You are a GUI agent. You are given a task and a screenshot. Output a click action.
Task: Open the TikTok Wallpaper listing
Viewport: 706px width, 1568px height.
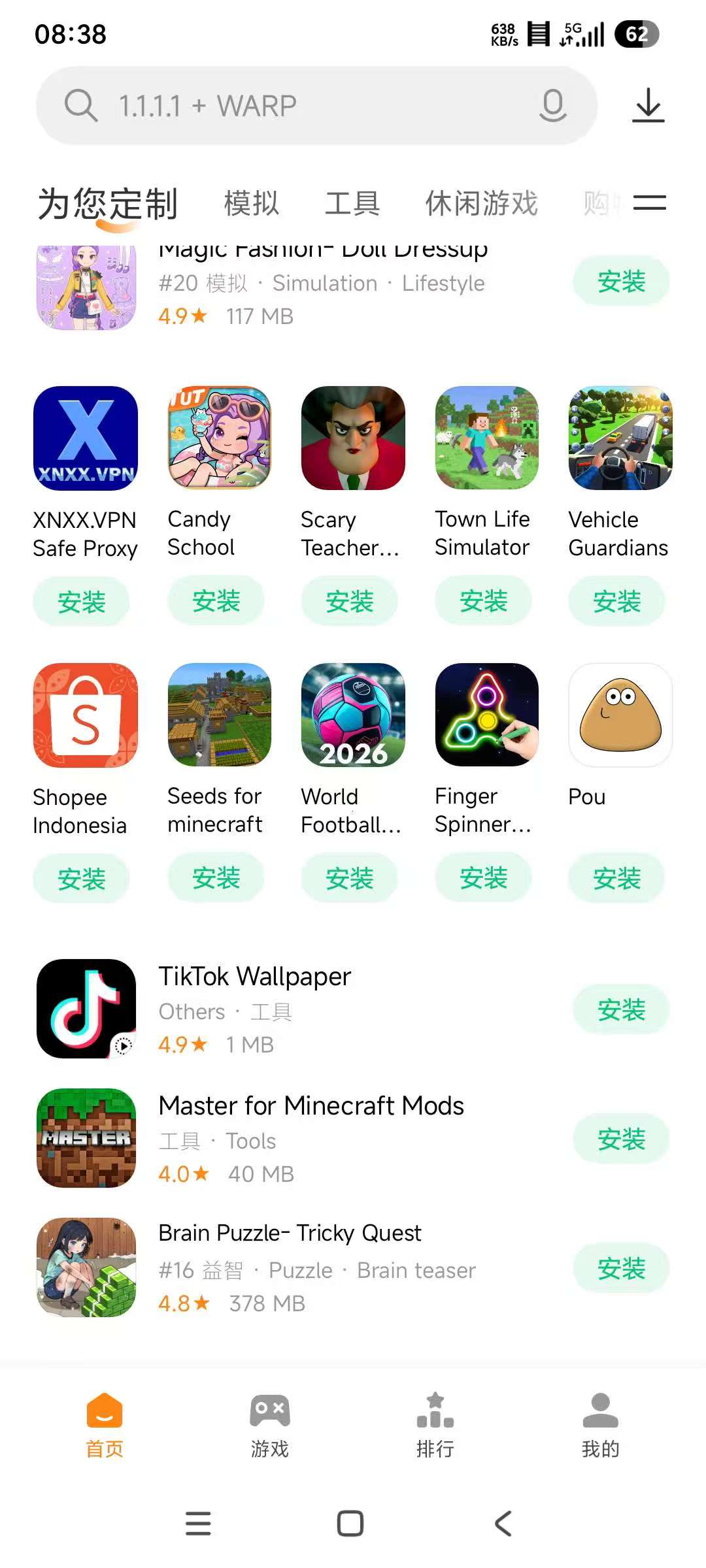(255, 977)
